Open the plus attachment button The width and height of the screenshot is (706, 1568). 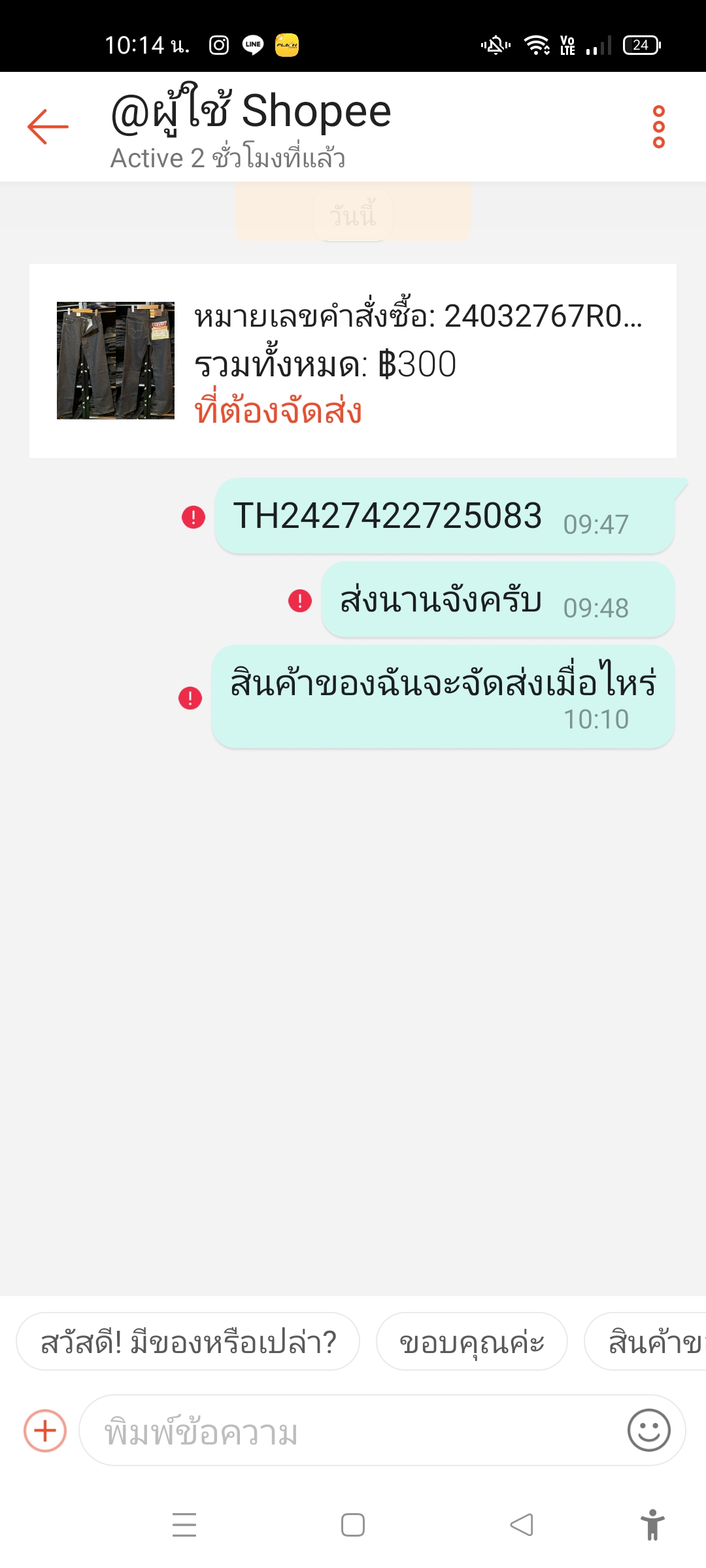coord(45,1431)
